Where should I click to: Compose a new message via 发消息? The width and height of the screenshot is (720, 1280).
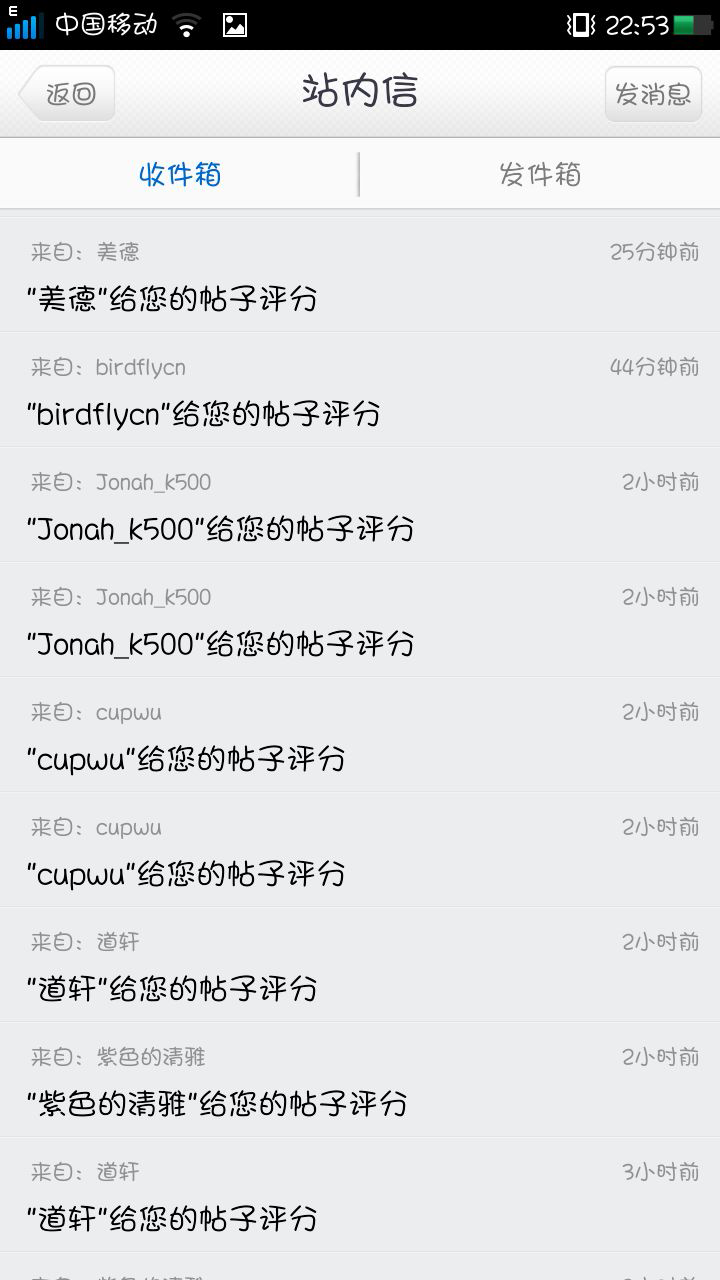(653, 94)
